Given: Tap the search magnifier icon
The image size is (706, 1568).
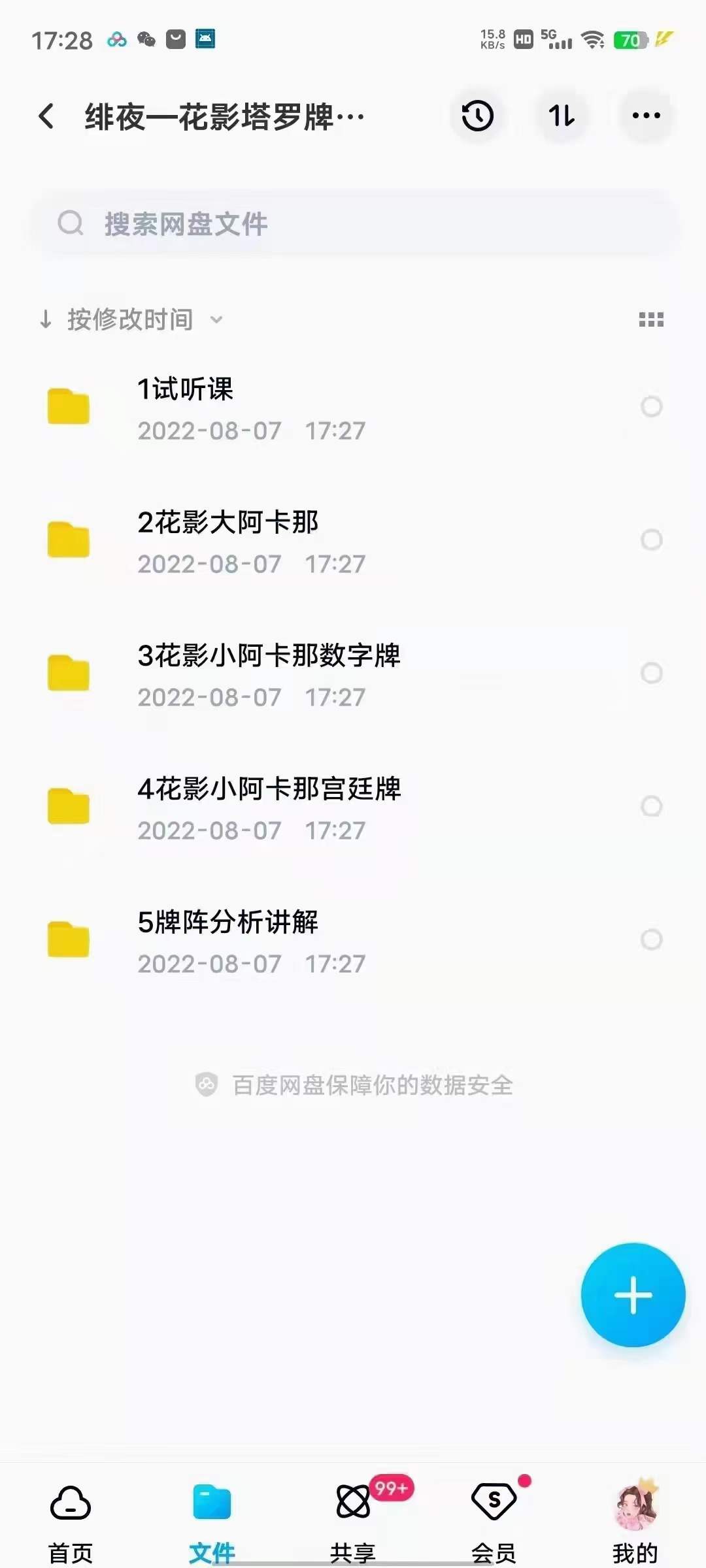Looking at the screenshot, I should [70, 223].
